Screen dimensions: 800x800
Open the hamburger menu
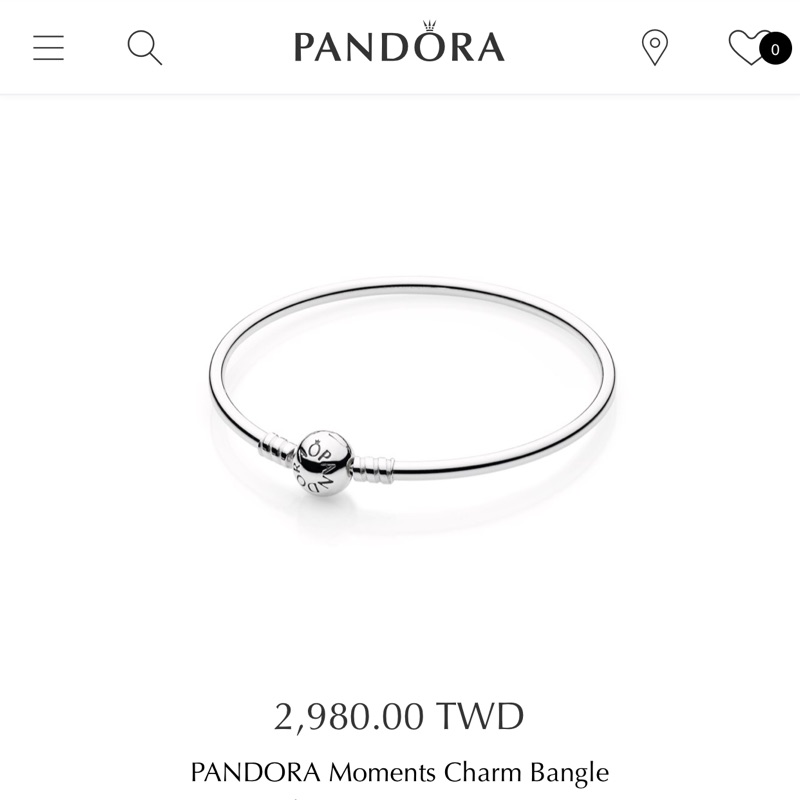tap(48, 48)
